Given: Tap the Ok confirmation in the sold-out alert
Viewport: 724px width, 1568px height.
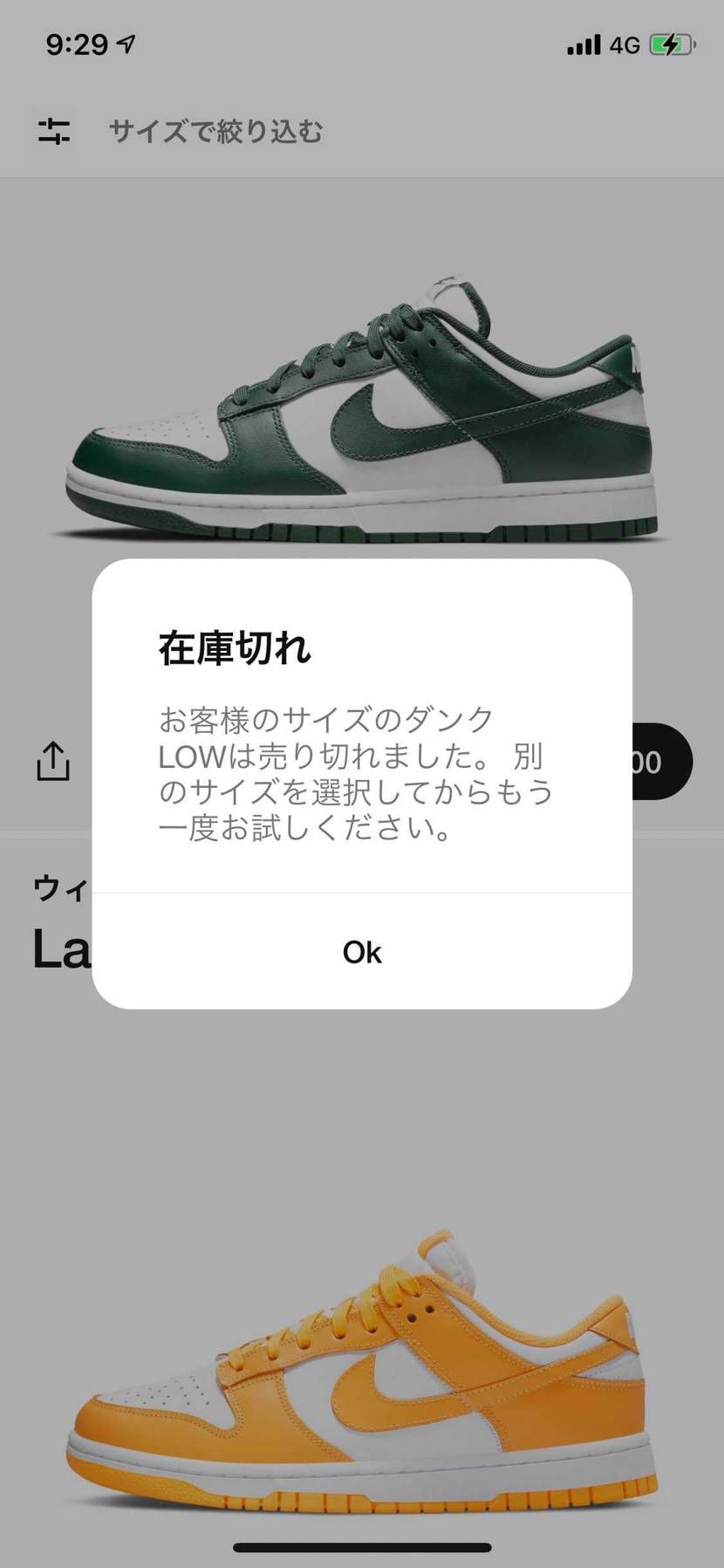Looking at the screenshot, I should tap(361, 952).
